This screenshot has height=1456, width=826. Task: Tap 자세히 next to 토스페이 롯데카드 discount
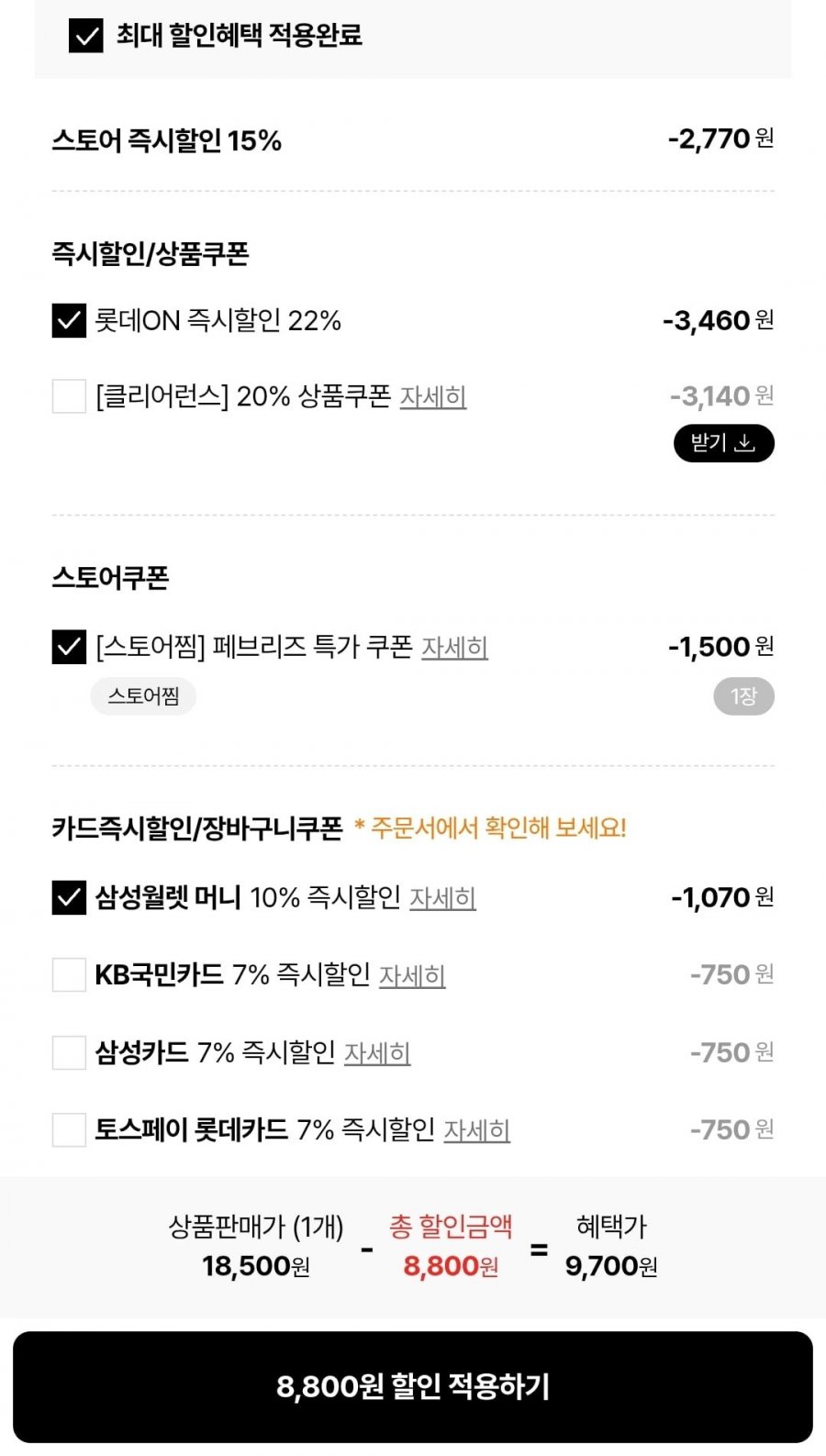[x=477, y=1130]
